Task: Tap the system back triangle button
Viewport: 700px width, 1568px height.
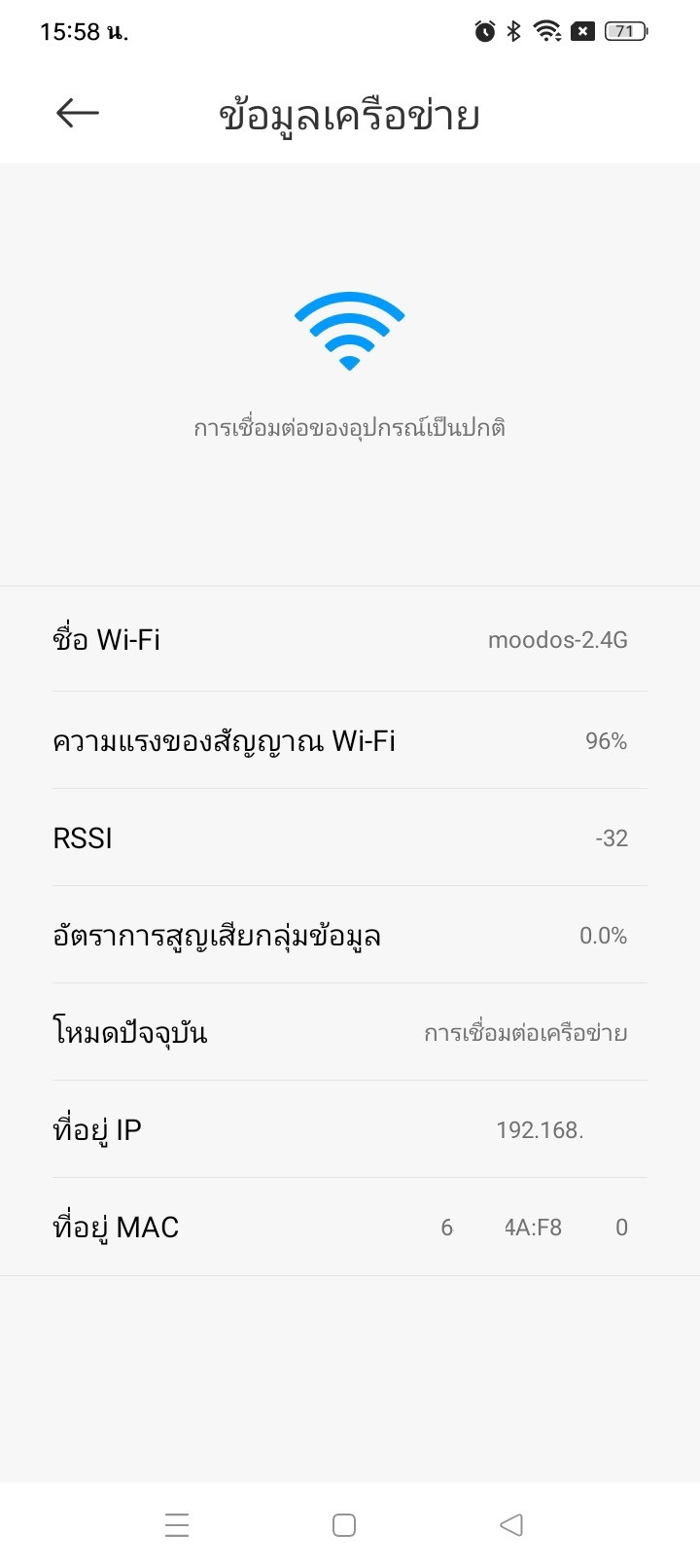Action: click(511, 1524)
